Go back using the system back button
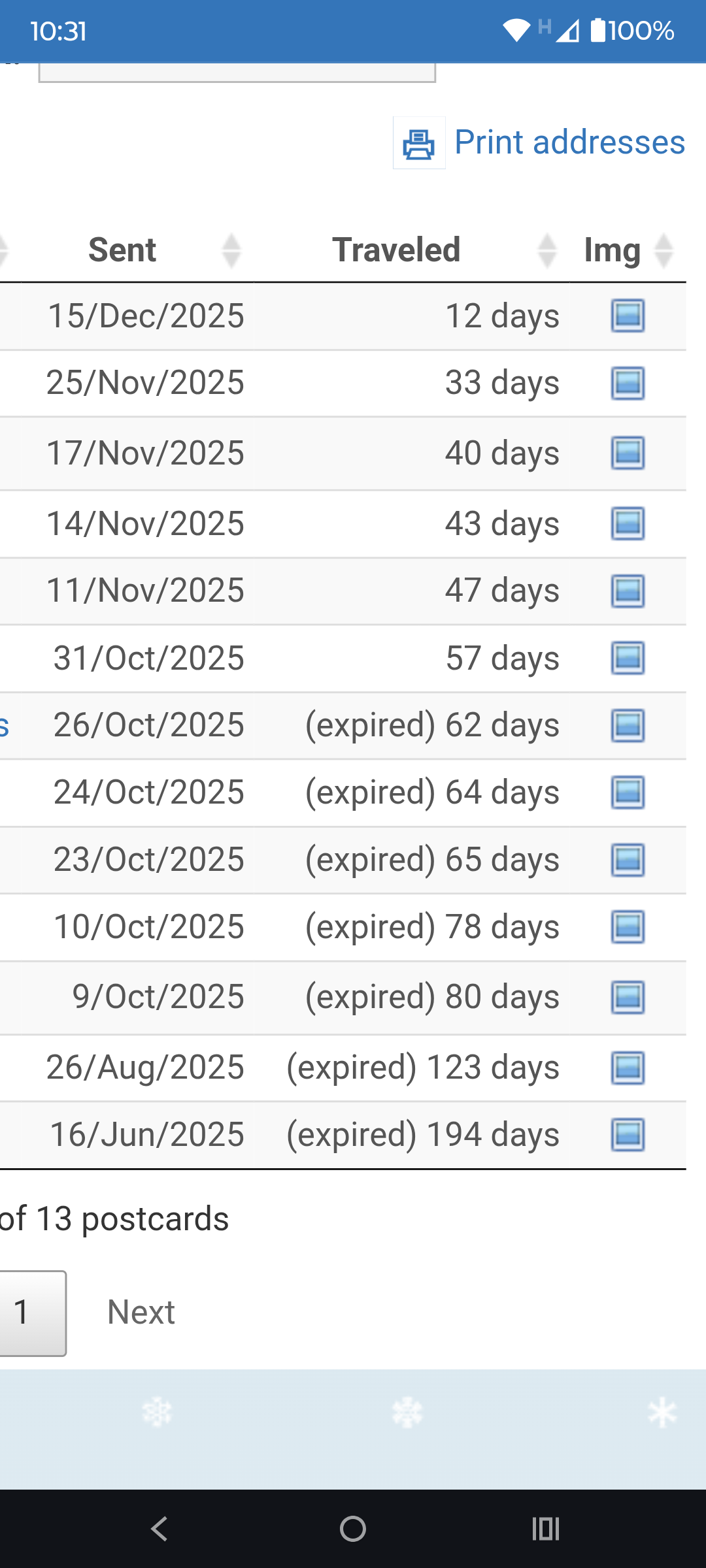706x1568 pixels. click(x=159, y=1529)
